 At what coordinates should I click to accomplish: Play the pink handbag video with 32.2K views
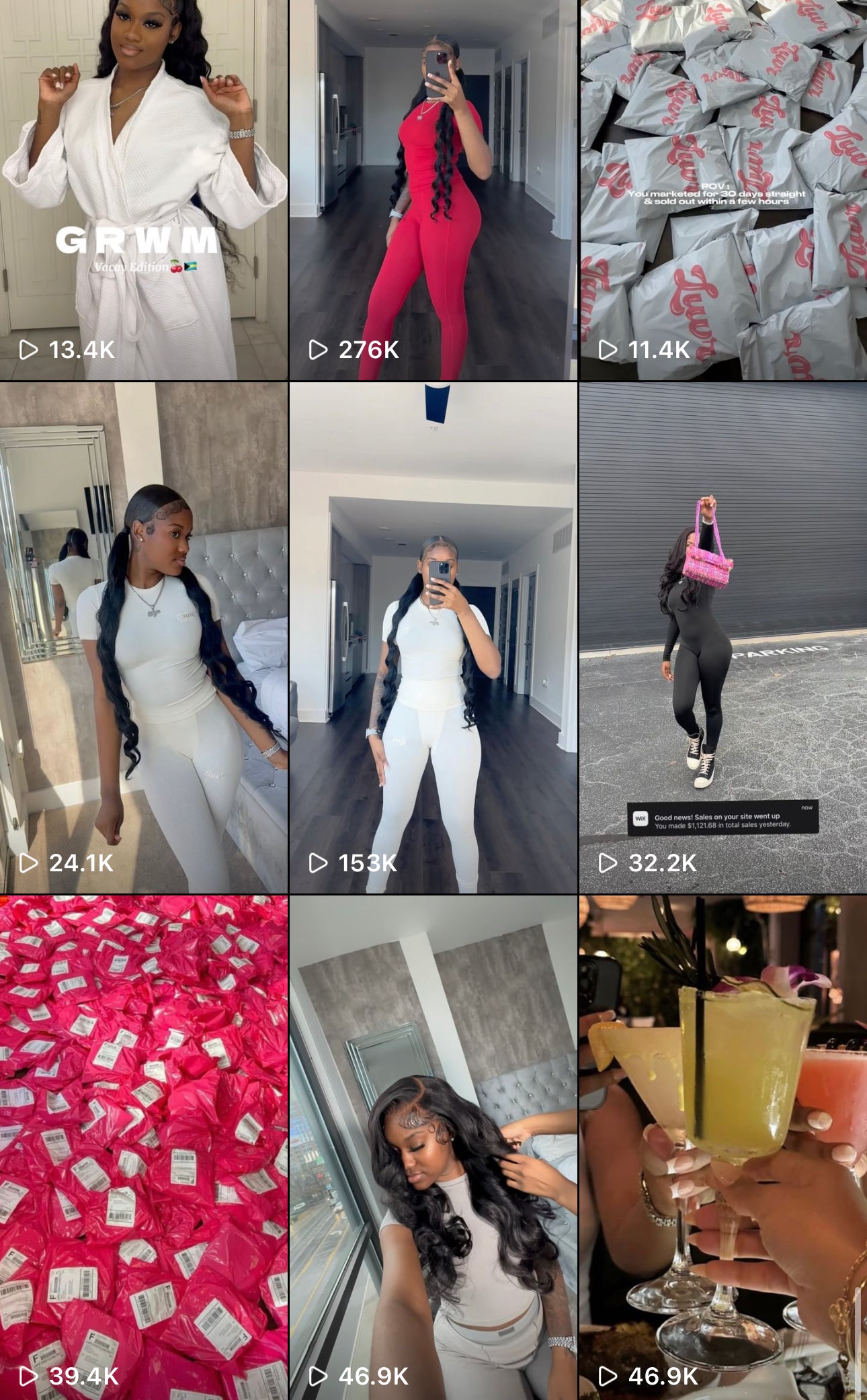click(x=723, y=638)
